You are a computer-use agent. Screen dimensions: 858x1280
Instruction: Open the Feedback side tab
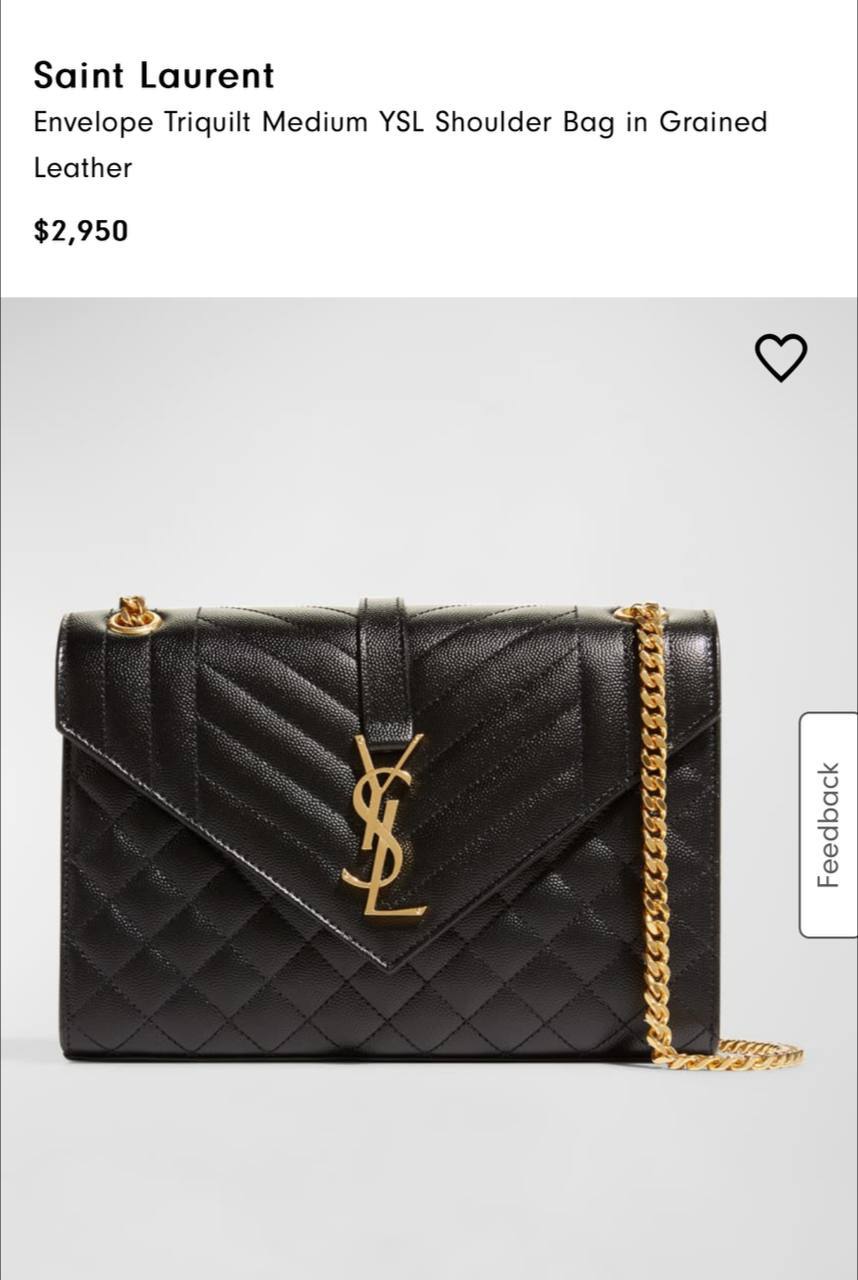pos(828,825)
